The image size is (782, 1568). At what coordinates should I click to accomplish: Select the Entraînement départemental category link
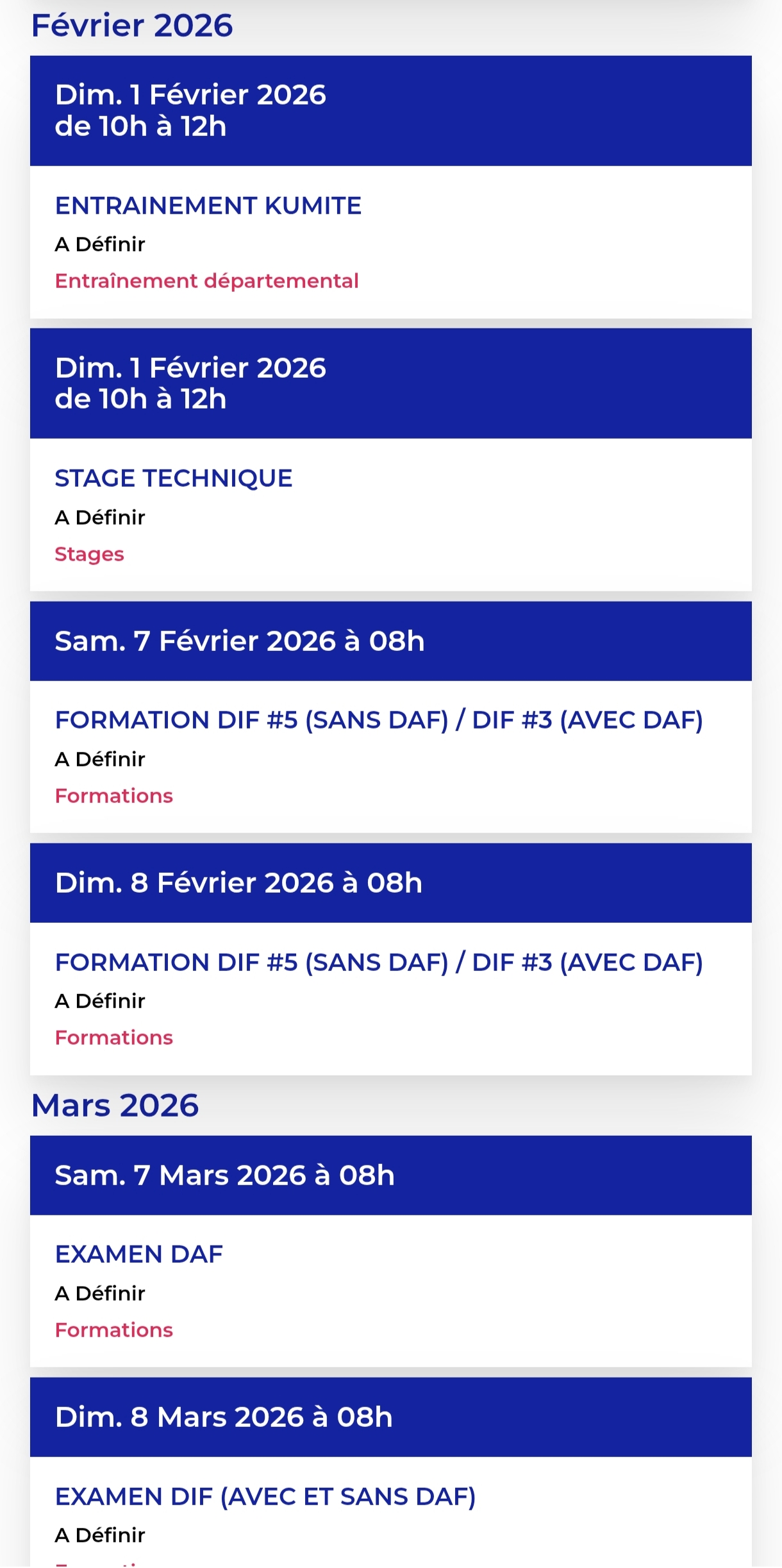pyautogui.click(x=206, y=281)
